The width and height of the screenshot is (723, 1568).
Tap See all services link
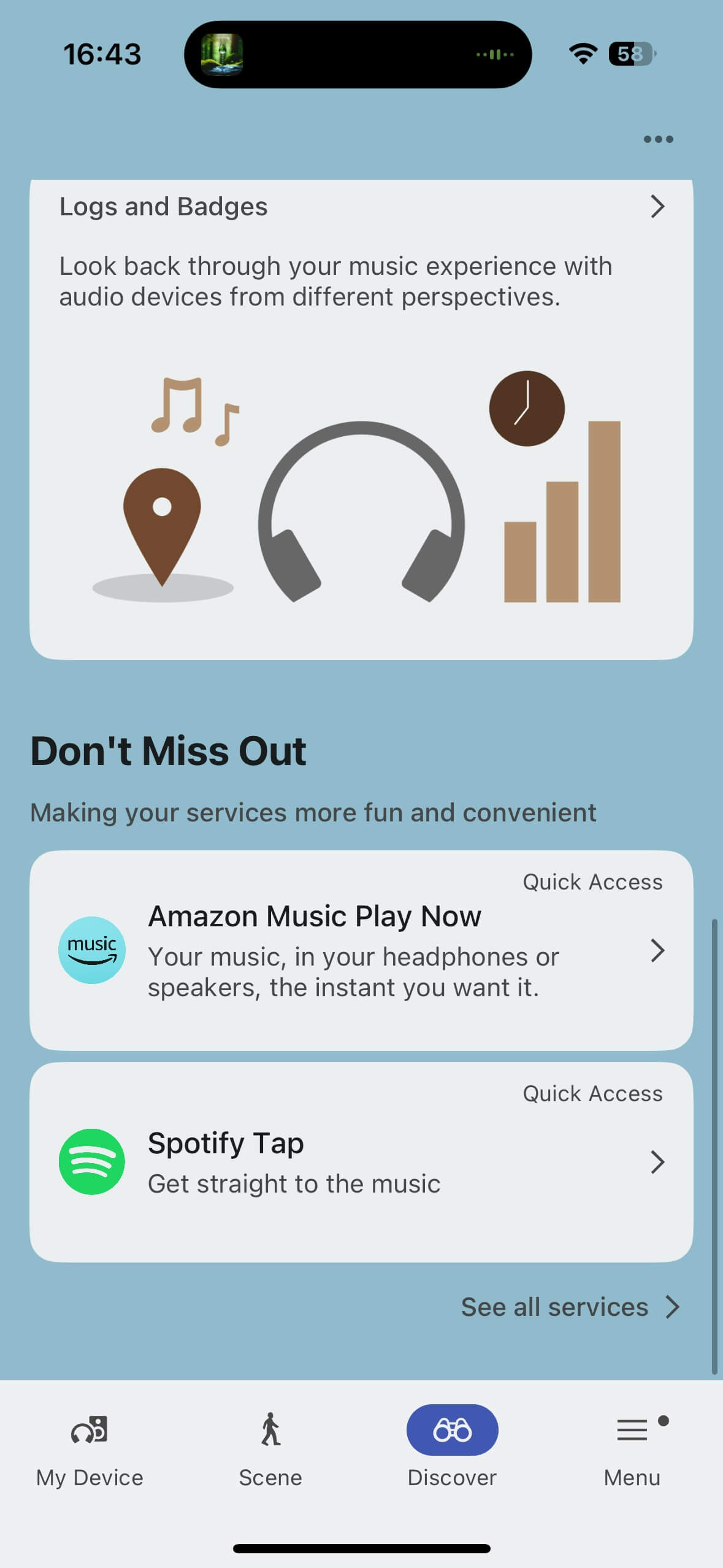pos(570,1307)
